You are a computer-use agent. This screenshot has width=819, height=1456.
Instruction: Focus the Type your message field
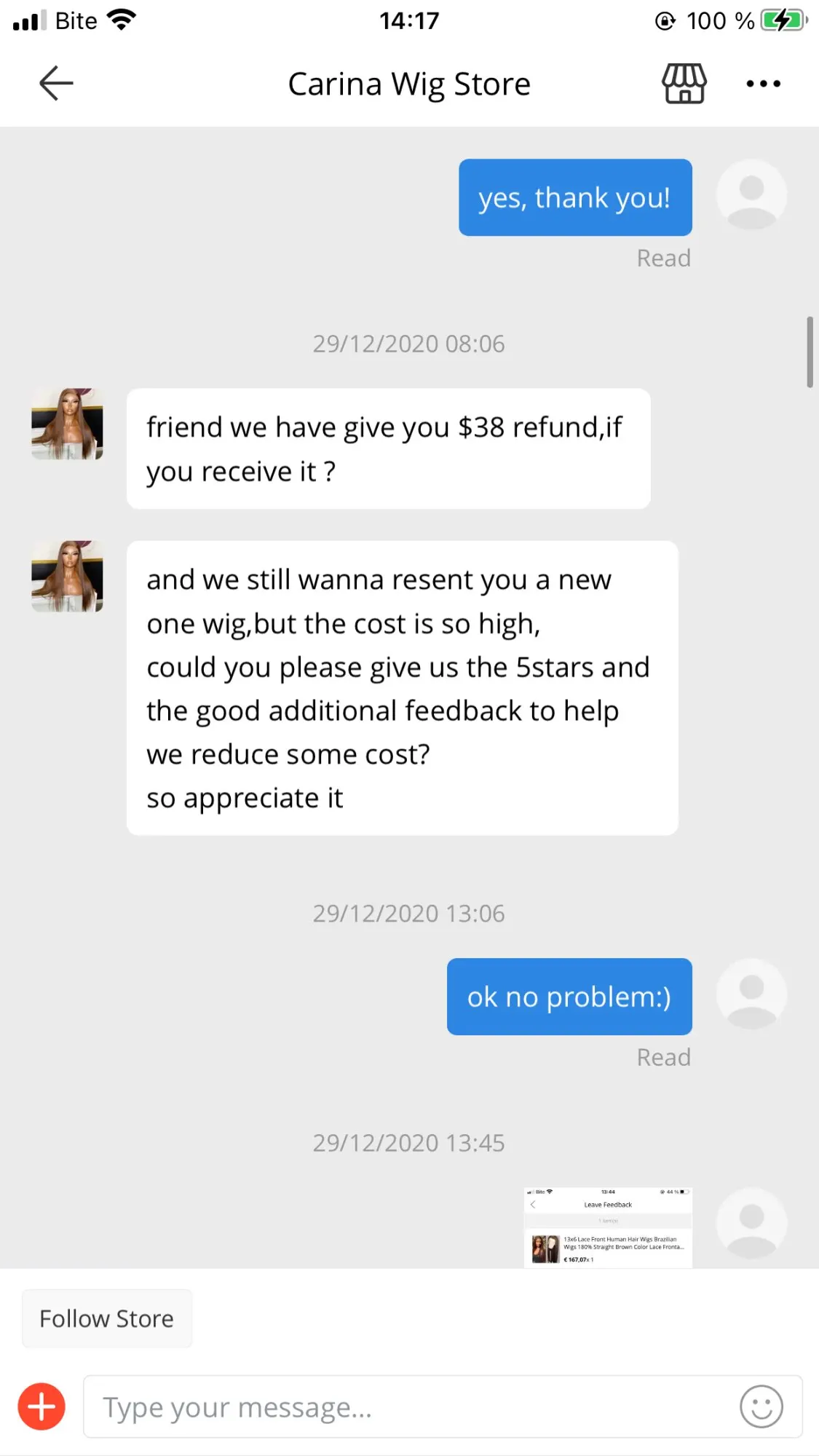tap(408, 1406)
